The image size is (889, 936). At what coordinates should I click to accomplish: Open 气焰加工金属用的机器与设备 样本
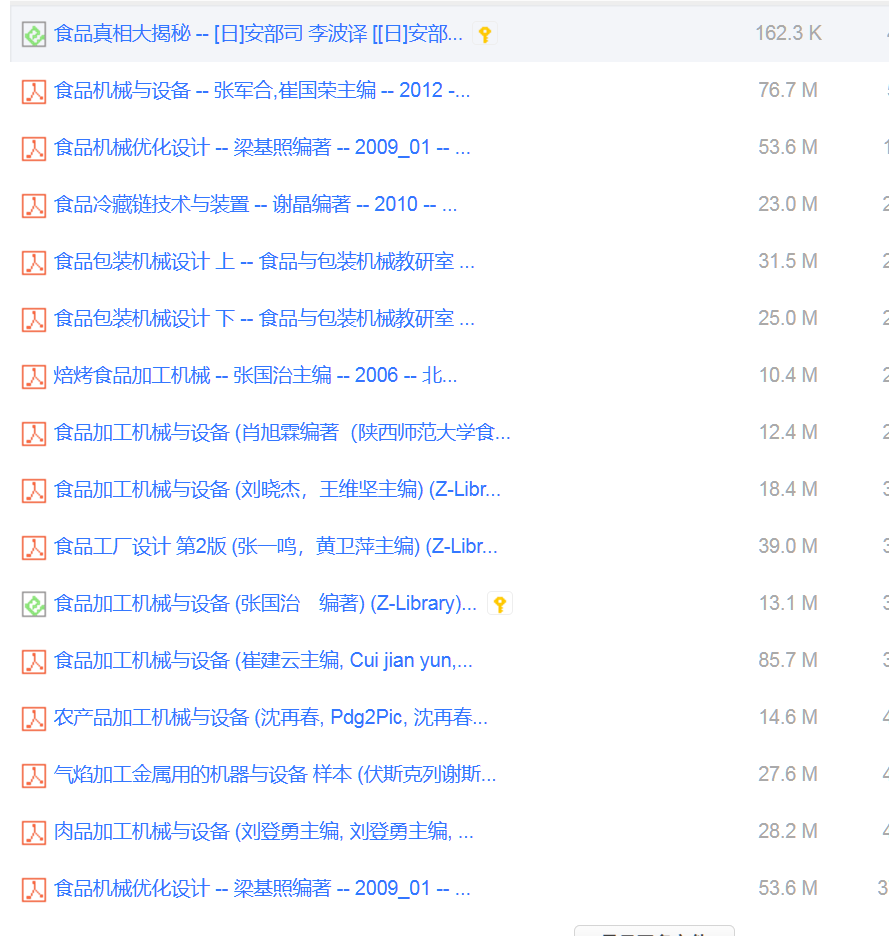click(x=274, y=775)
